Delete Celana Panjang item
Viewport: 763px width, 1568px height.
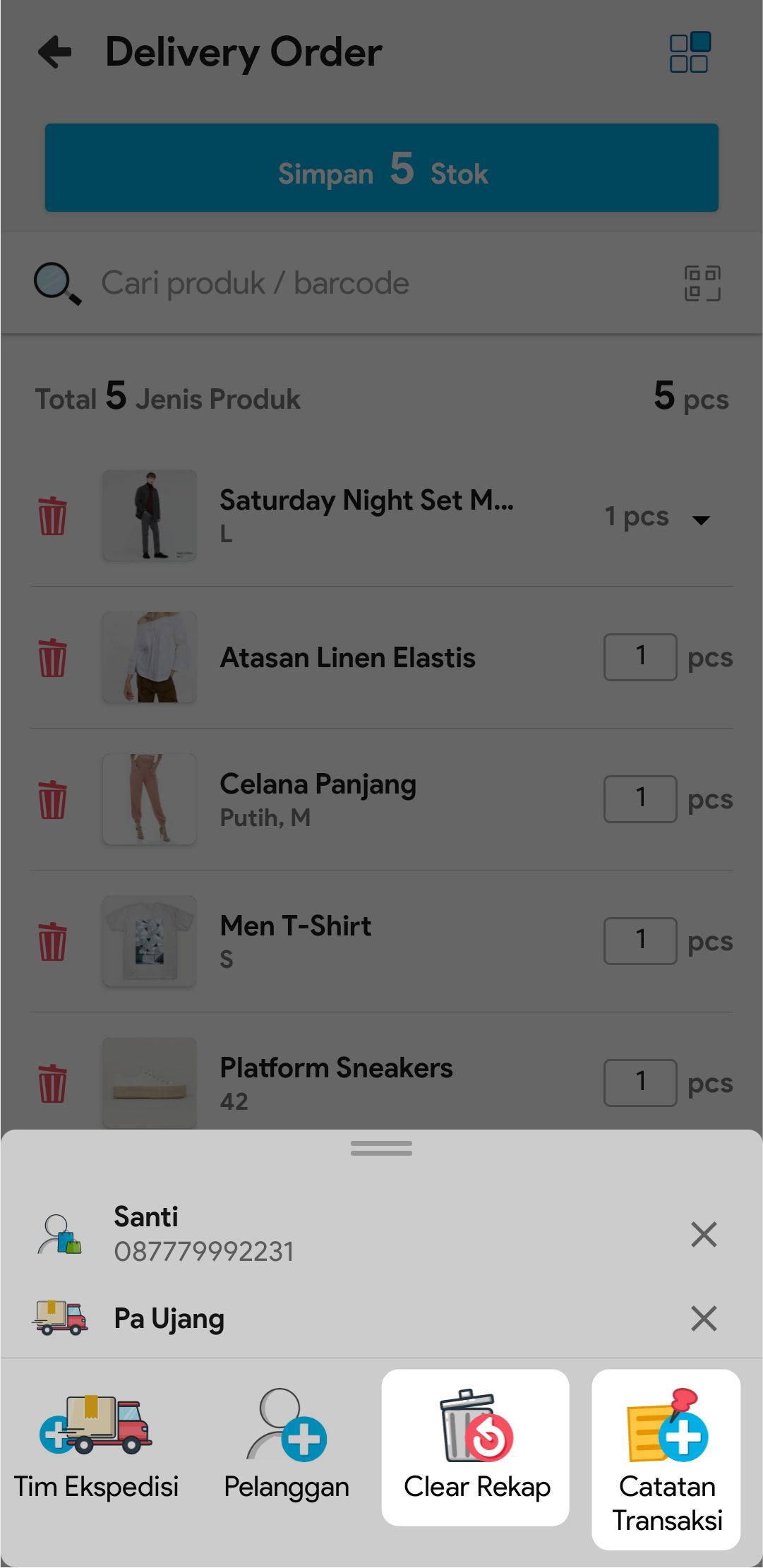52,800
